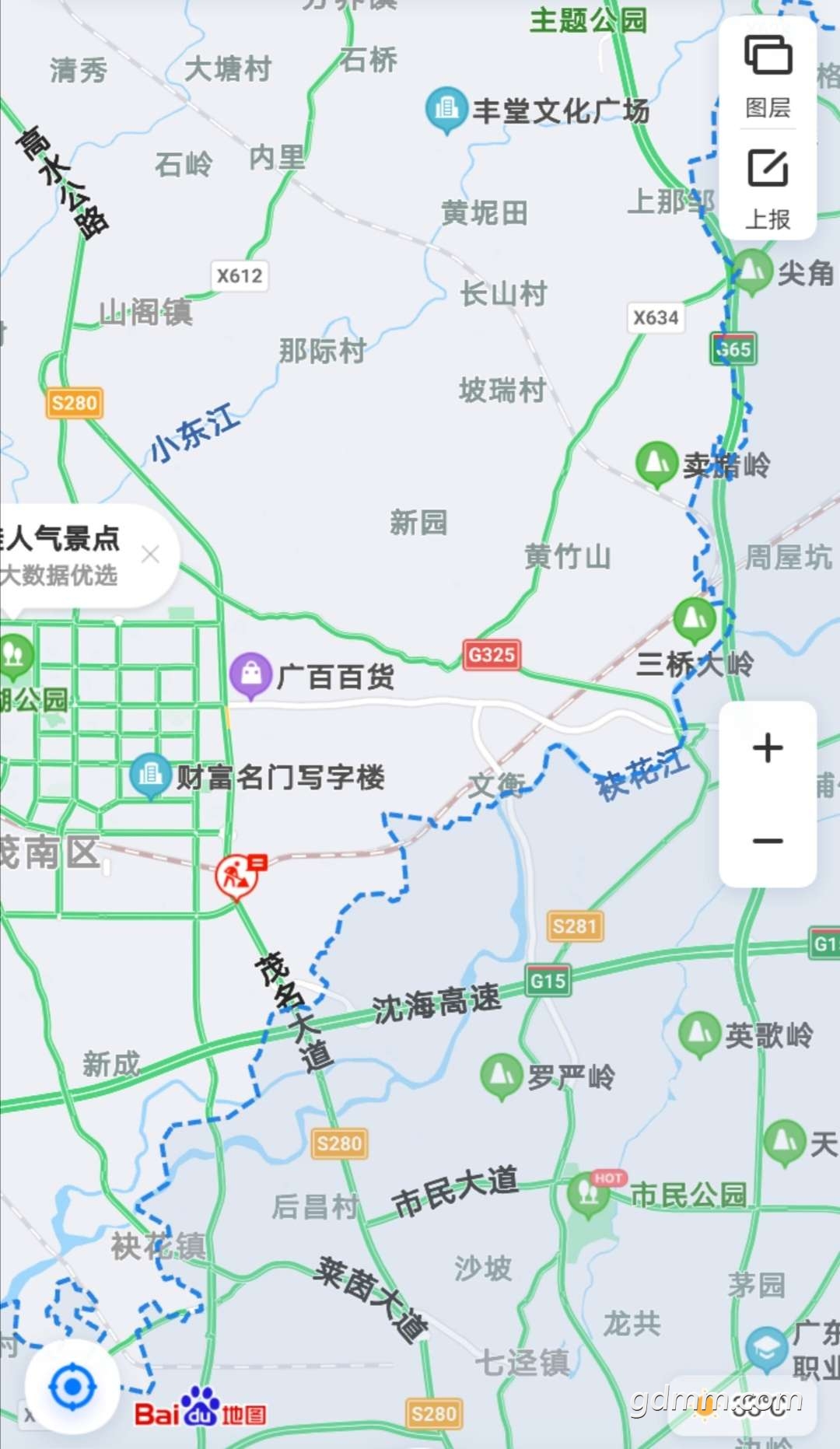This screenshot has height=1449, width=840.
Task: Open the 英歌岭 mountain marker
Action: coord(699,1034)
